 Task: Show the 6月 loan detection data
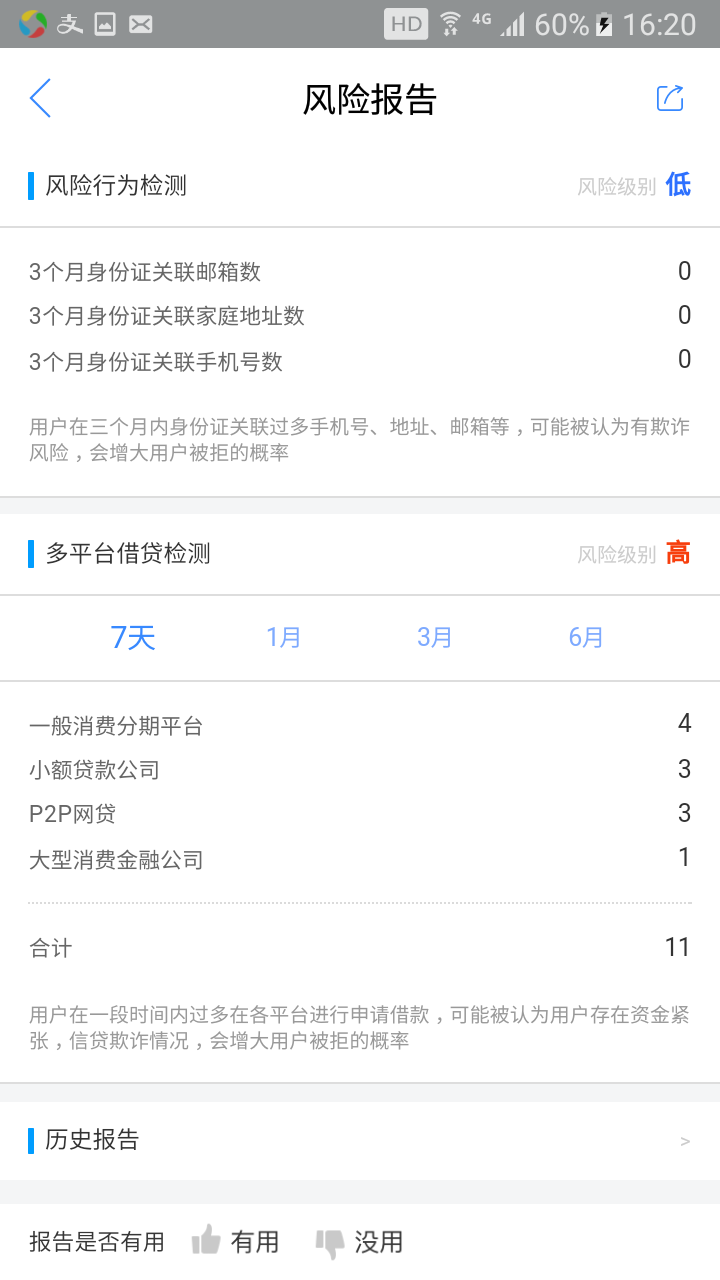(x=586, y=638)
